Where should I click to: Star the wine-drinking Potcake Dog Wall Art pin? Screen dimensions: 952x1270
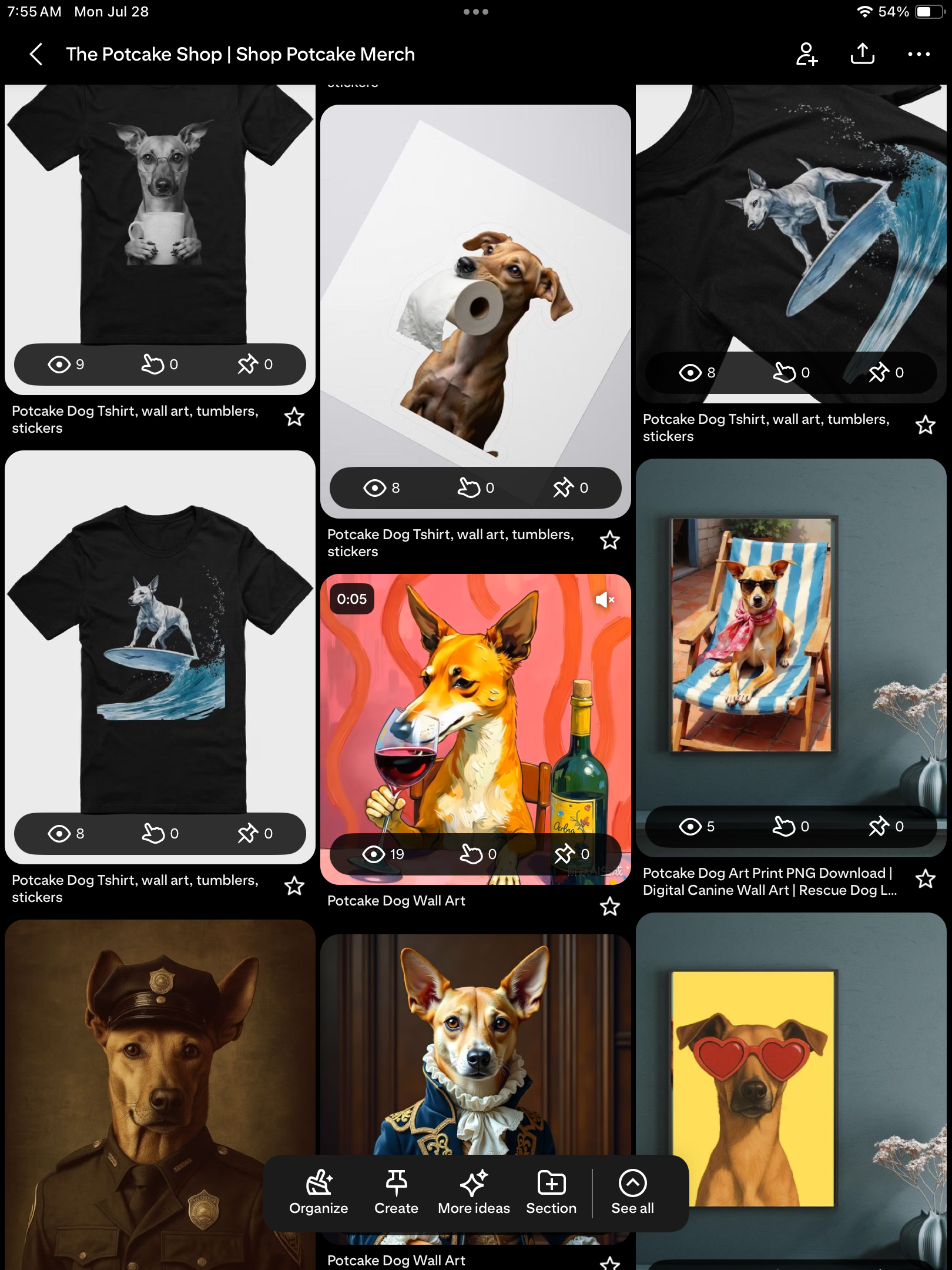coord(610,907)
